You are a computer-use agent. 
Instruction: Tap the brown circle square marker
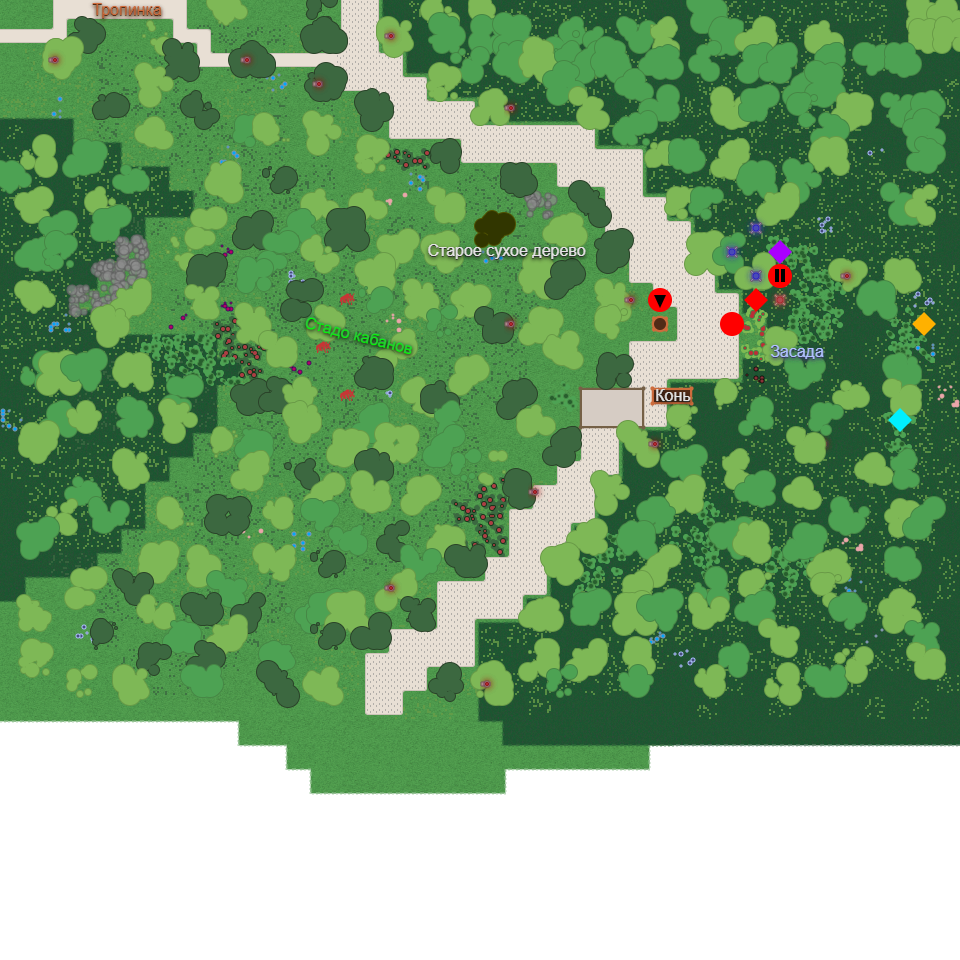pyautogui.click(x=660, y=324)
